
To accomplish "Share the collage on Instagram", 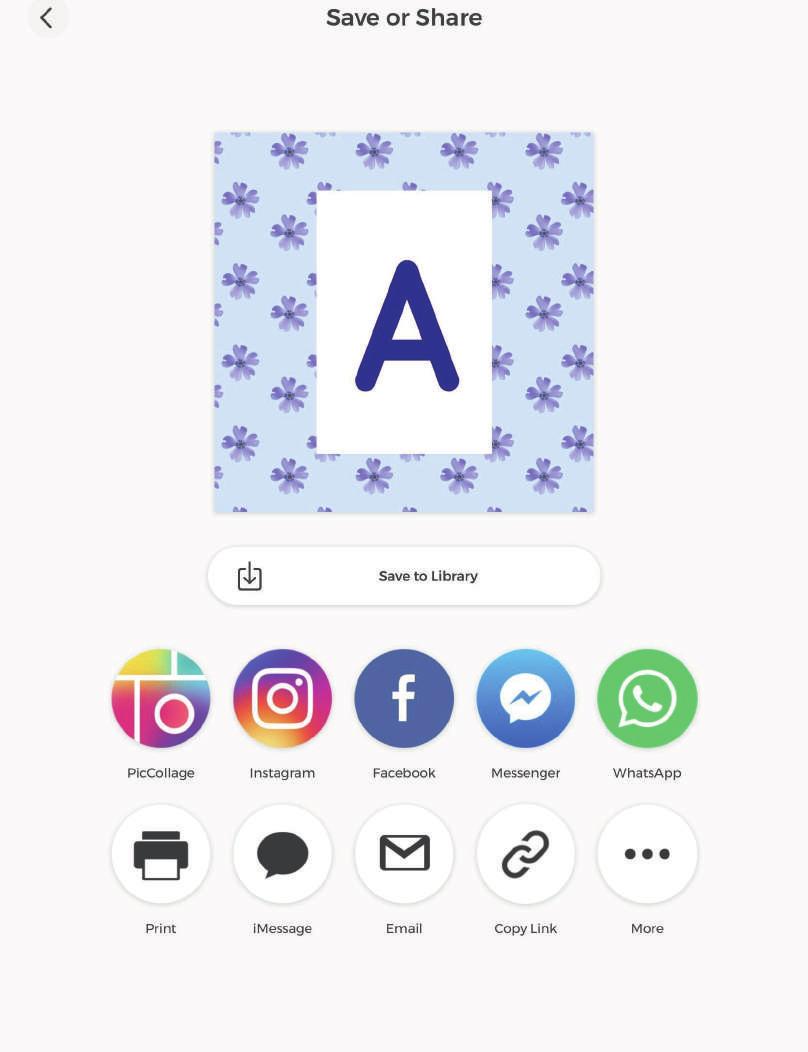I will (282, 699).
